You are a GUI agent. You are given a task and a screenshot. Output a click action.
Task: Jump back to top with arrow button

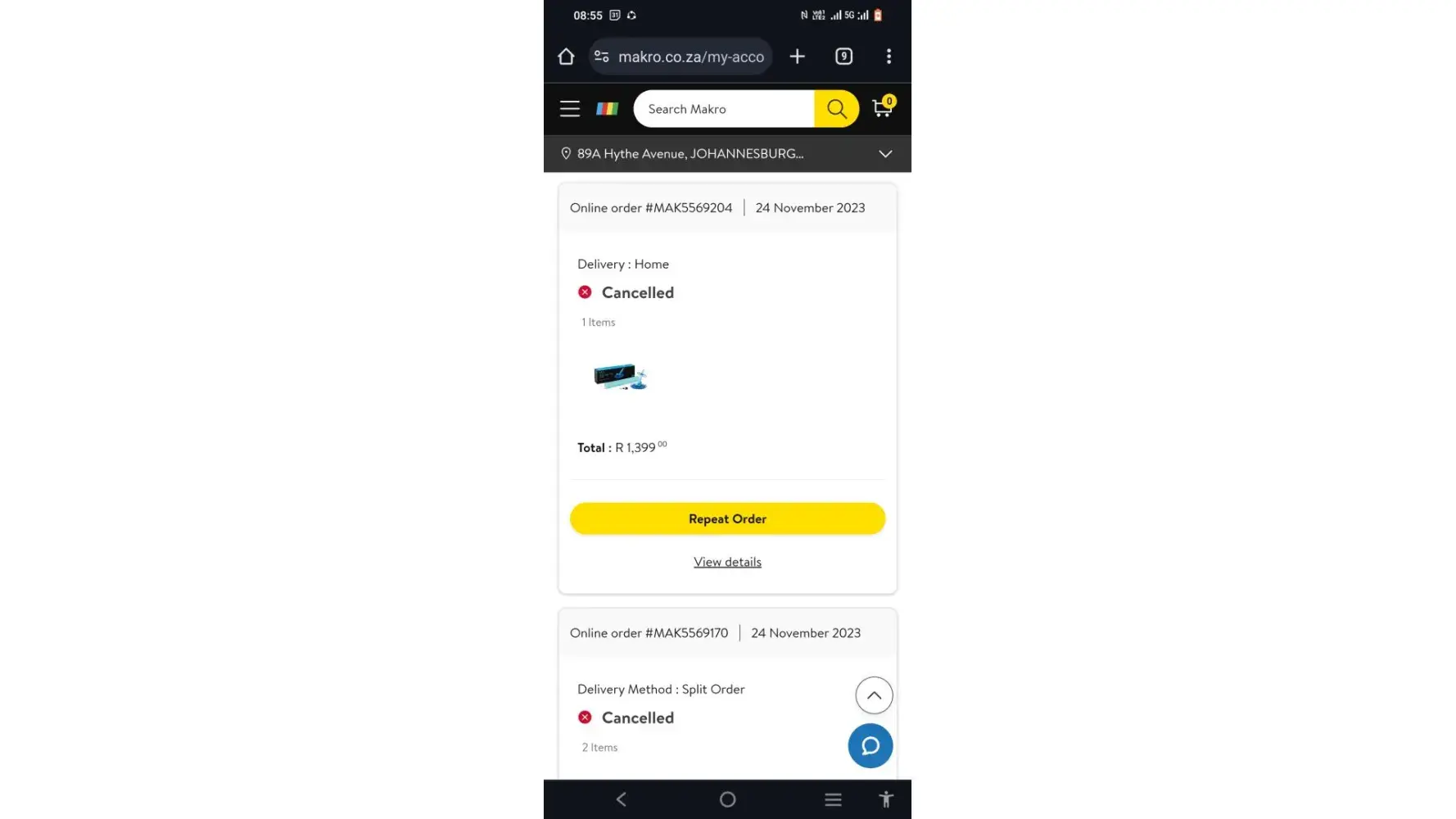point(874,695)
